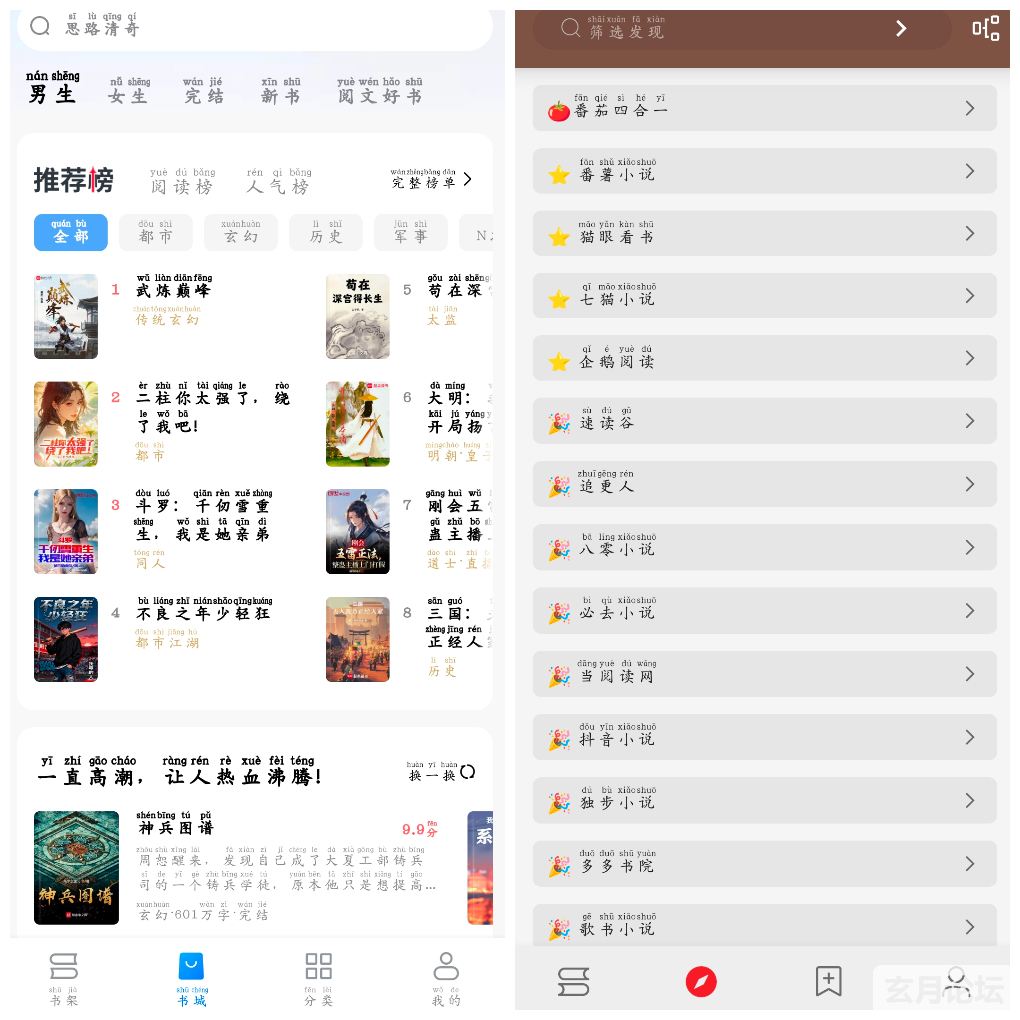Screen dimensions: 1020x1020
Task: Switch to the 我的 tab
Action: tap(446, 979)
